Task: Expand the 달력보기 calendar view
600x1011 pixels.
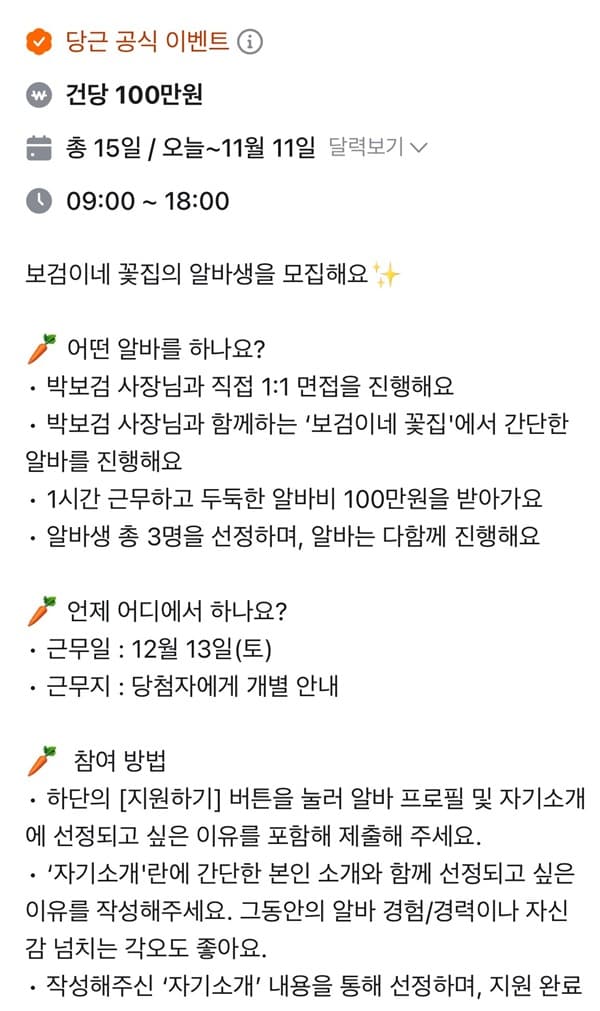Action: coord(378,148)
